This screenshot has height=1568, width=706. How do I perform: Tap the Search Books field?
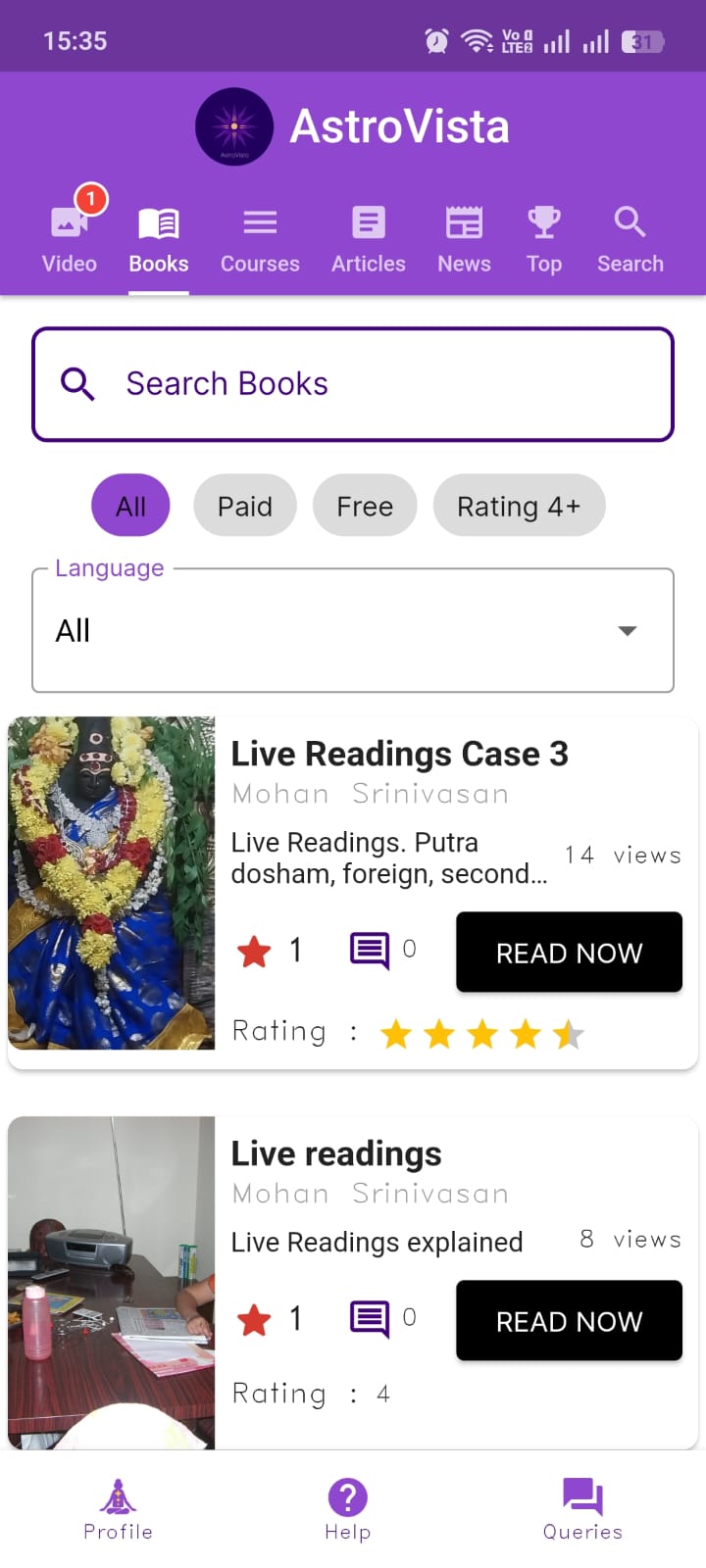pyautogui.click(x=353, y=384)
